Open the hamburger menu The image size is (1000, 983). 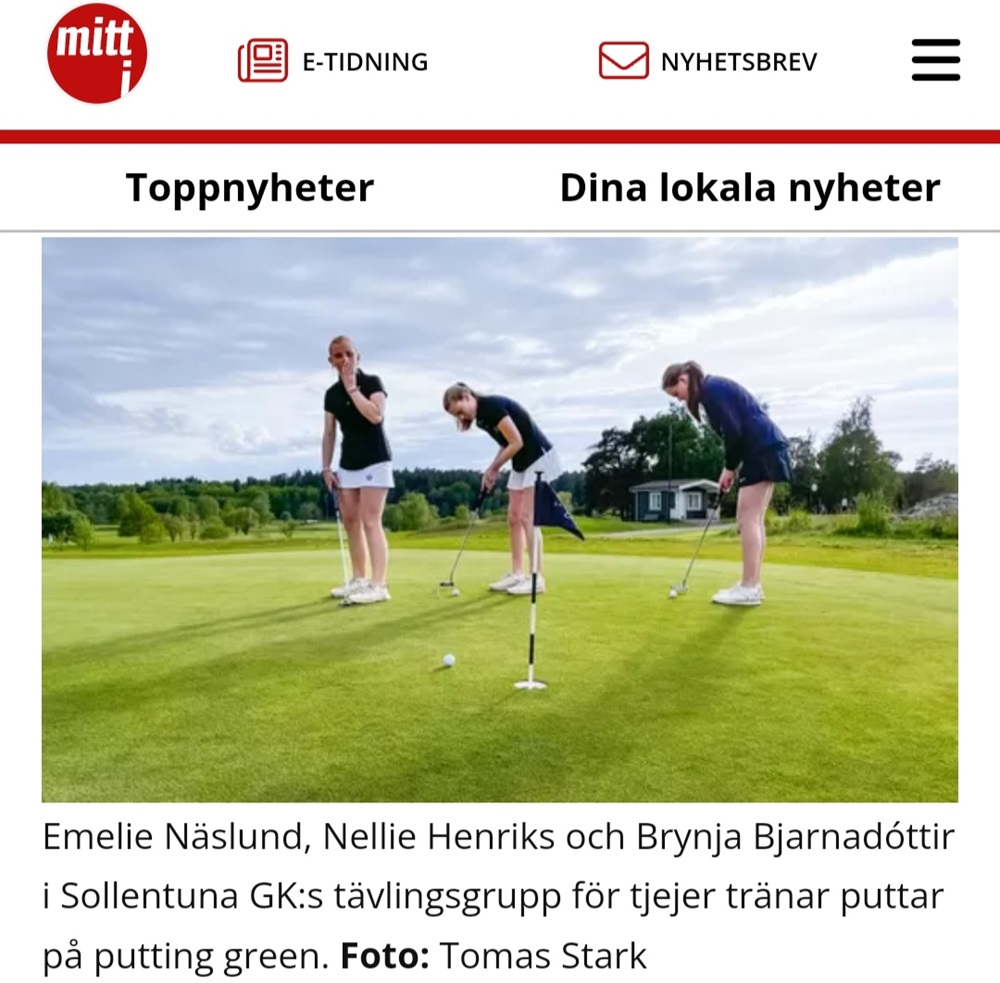[936, 60]
